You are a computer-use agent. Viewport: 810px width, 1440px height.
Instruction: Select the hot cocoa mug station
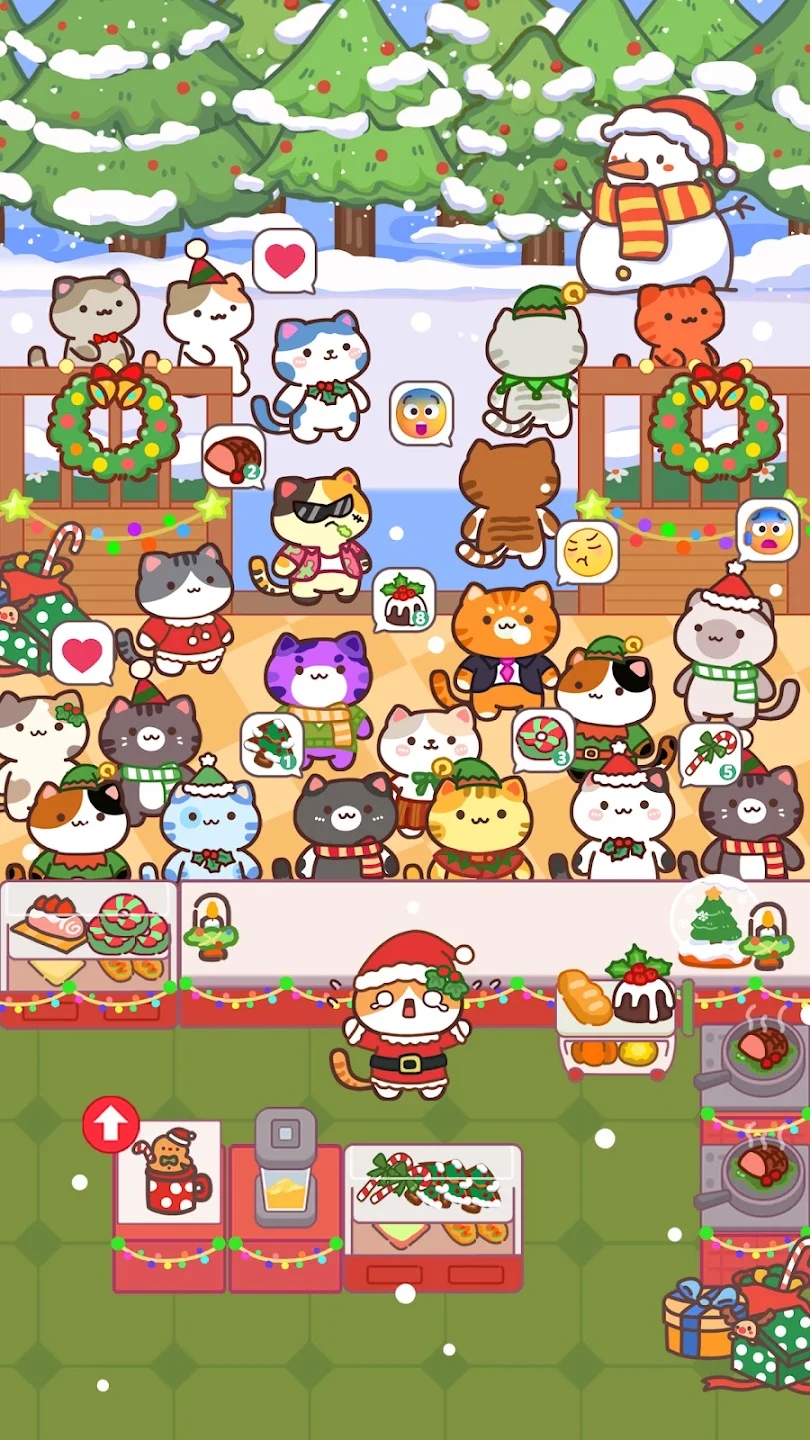[x=170, y=1180]
